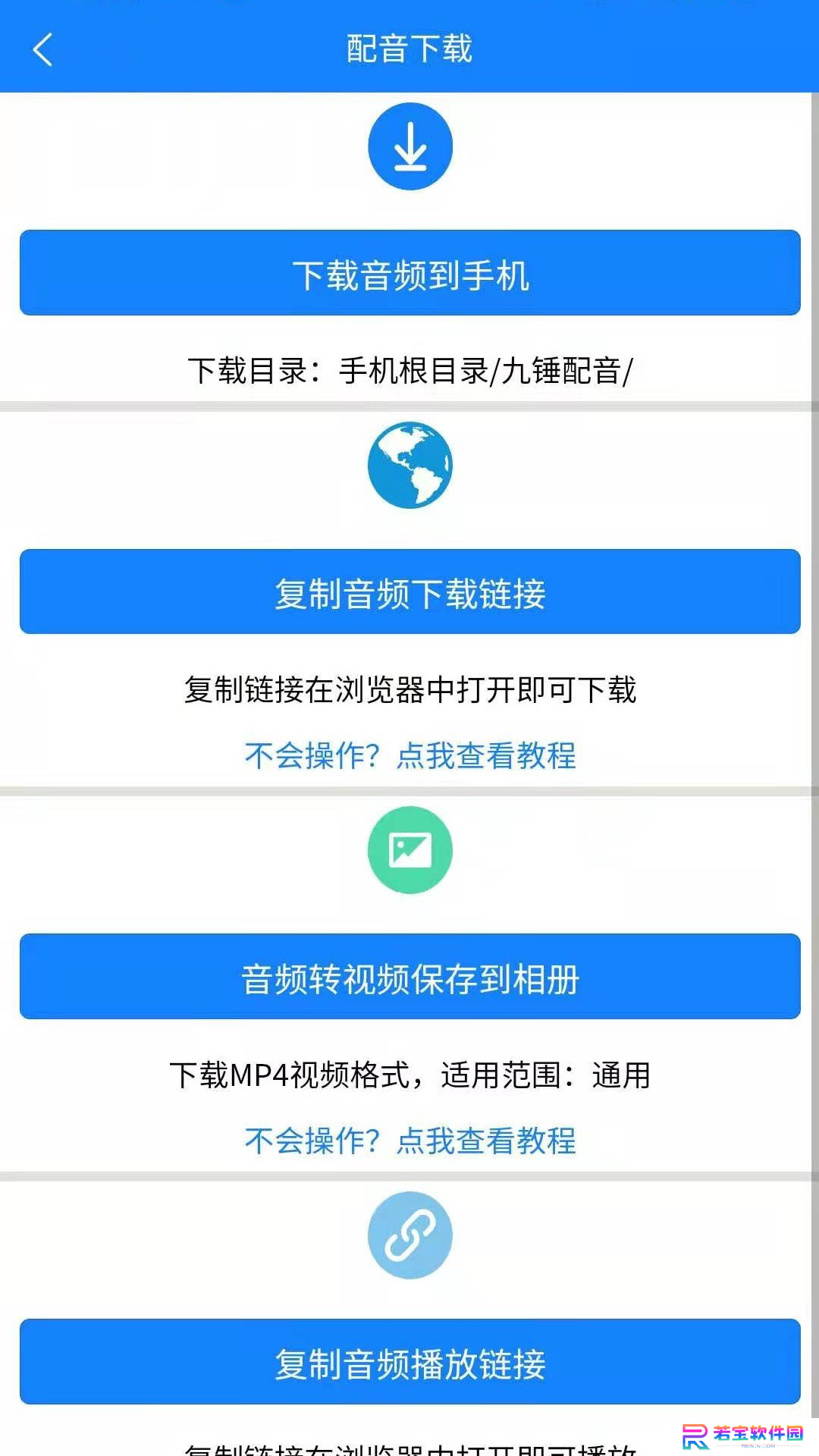This screenshot has width=819, height=1456.
Task: Copy the audio link via 复制音频下载链接
Action: click(409, 591)
